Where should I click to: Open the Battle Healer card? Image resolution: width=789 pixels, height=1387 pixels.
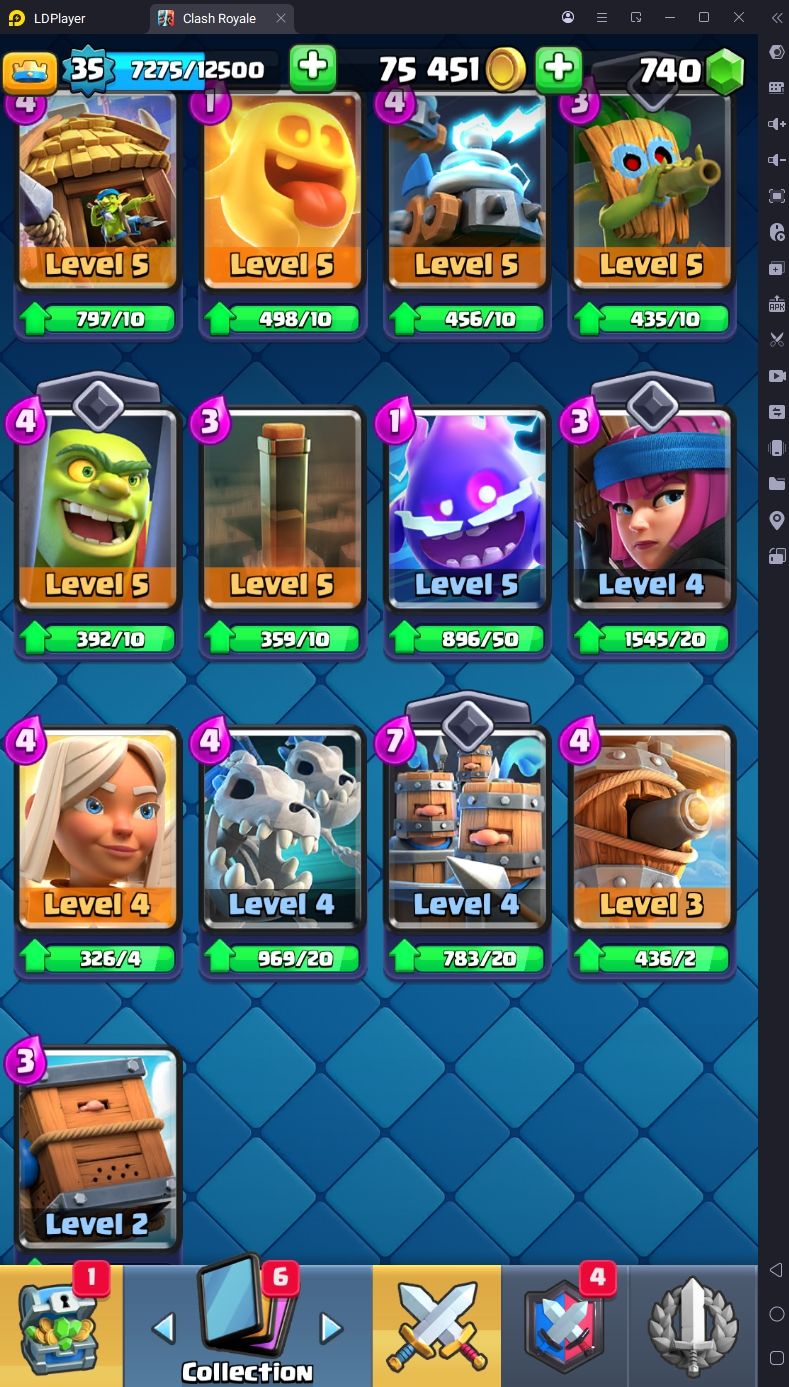97,828
